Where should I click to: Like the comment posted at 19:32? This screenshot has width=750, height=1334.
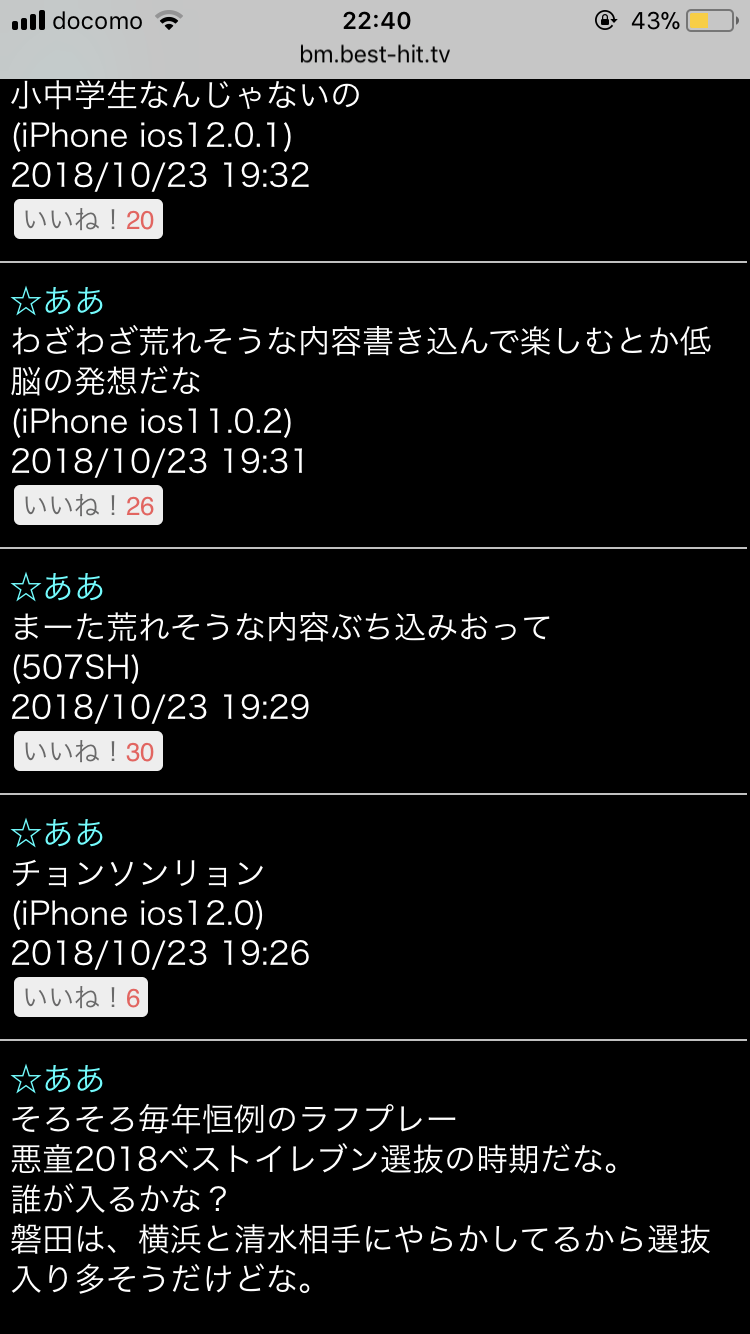tap(88, 220)
